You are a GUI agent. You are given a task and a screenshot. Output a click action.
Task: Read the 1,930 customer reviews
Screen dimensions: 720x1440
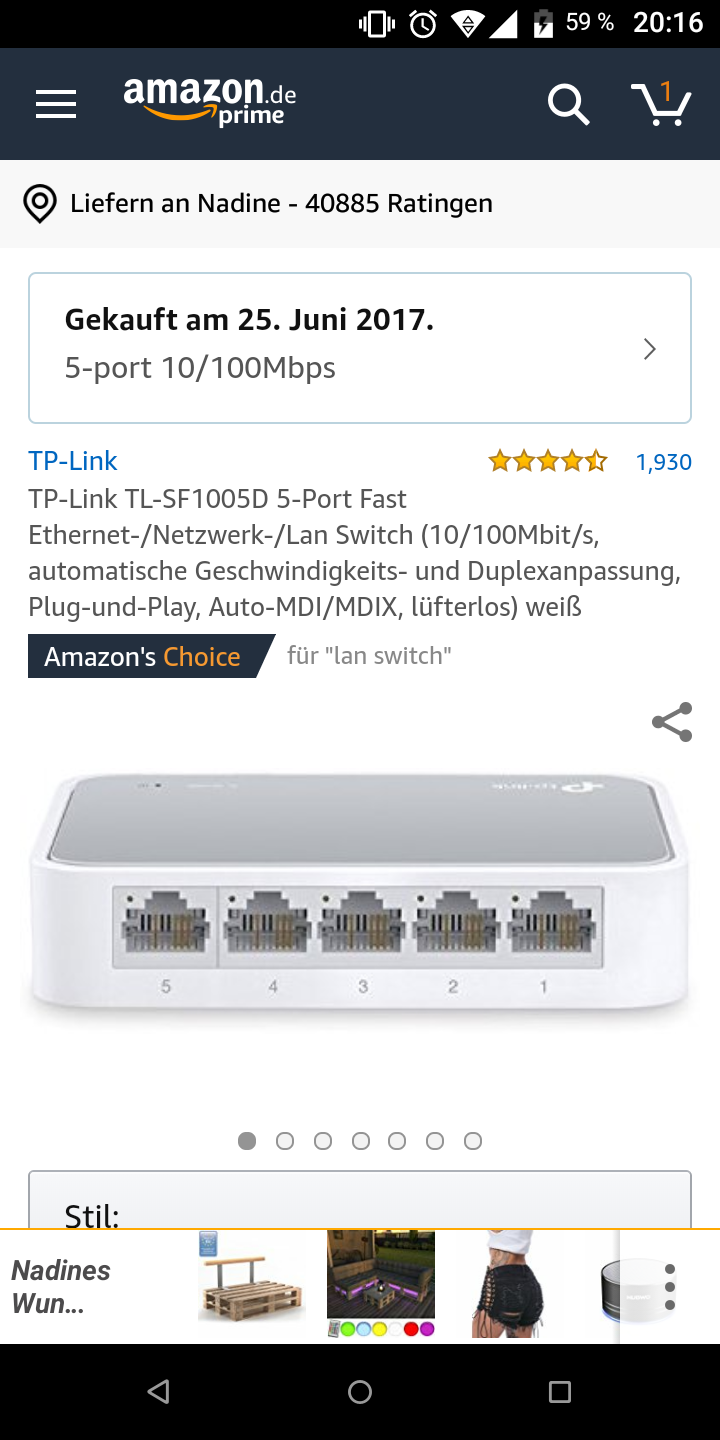[x=663, y=462]
